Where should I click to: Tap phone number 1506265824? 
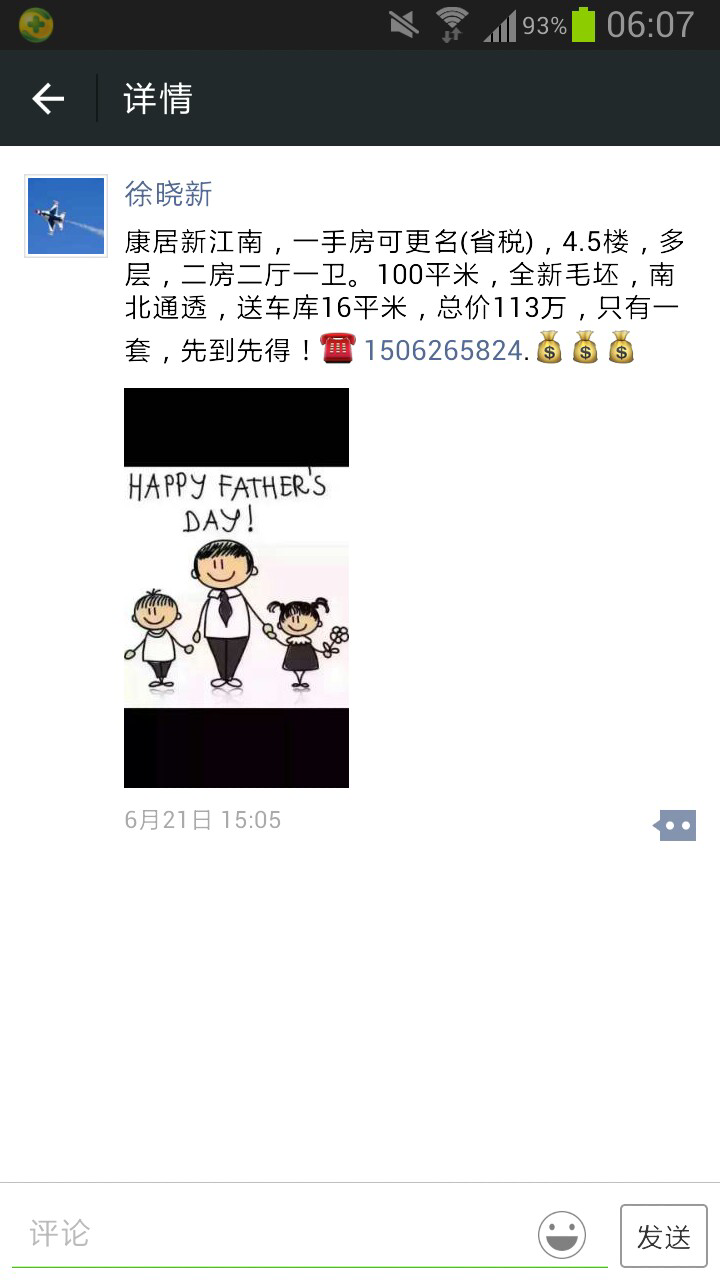click(x=443, y=350)
